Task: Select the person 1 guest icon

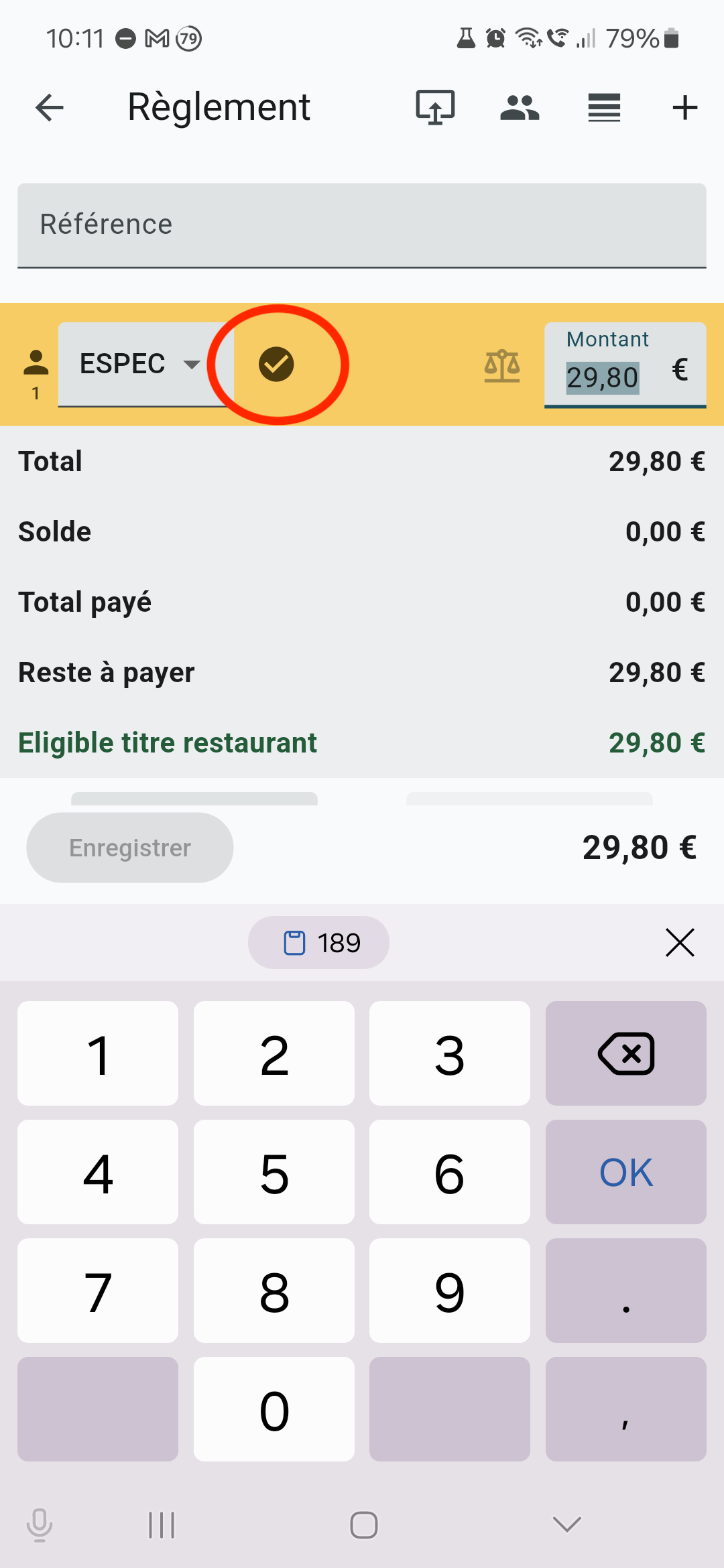Action: pyautogui.click(x=36, y=373)
